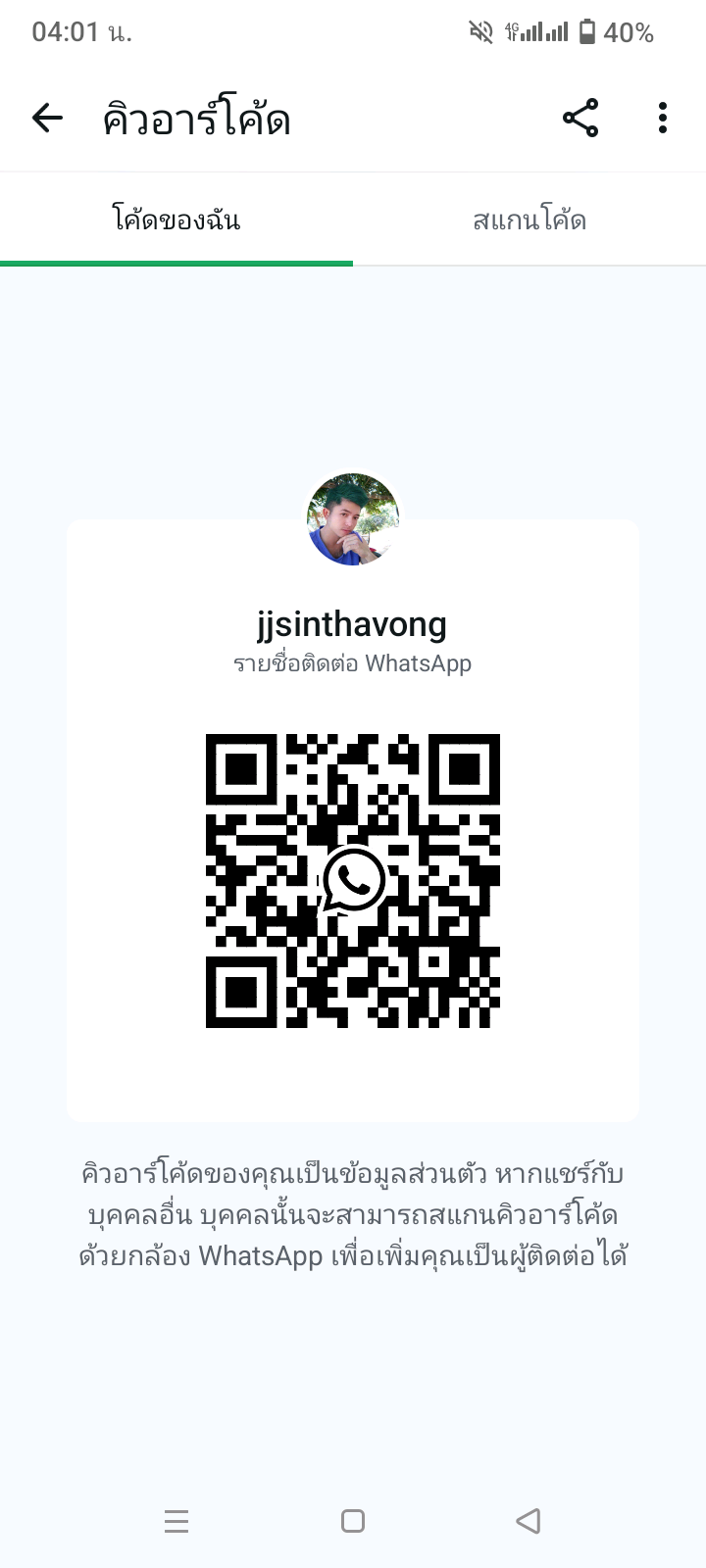
Task: Go to the home screen
Action: (353, 1521)
